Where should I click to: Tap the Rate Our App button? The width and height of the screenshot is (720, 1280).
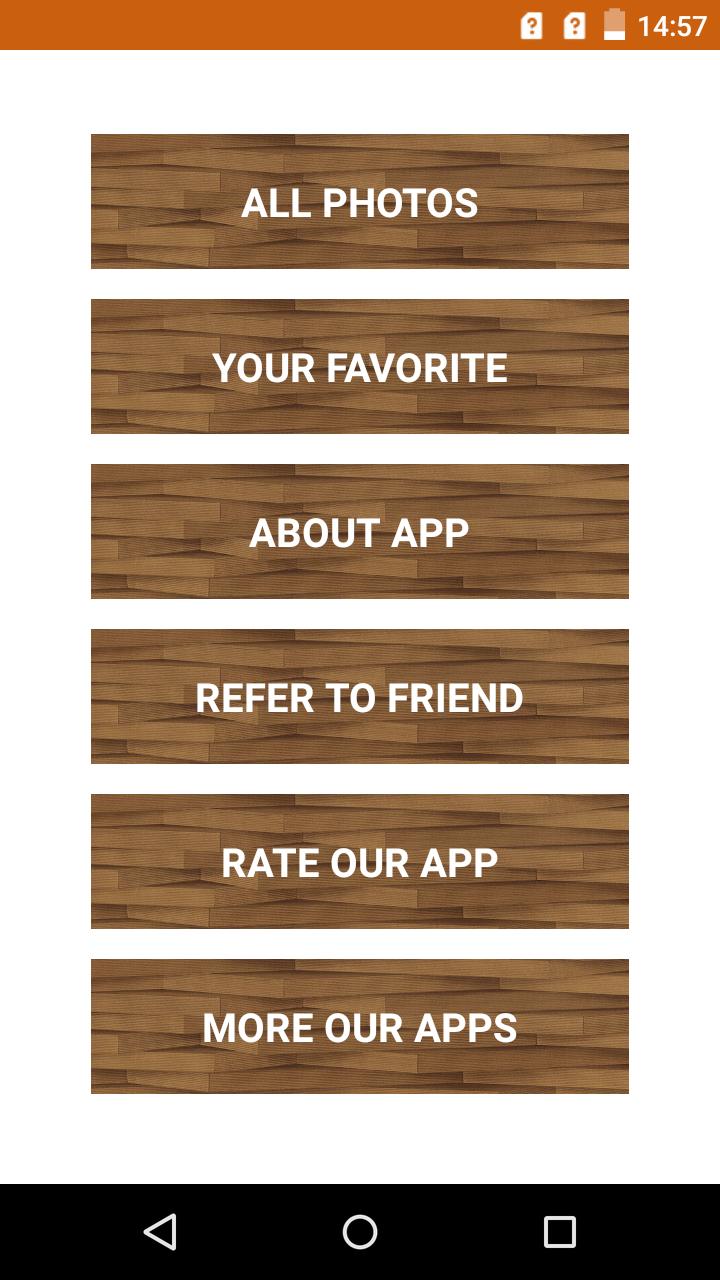[x=360, y=862]
